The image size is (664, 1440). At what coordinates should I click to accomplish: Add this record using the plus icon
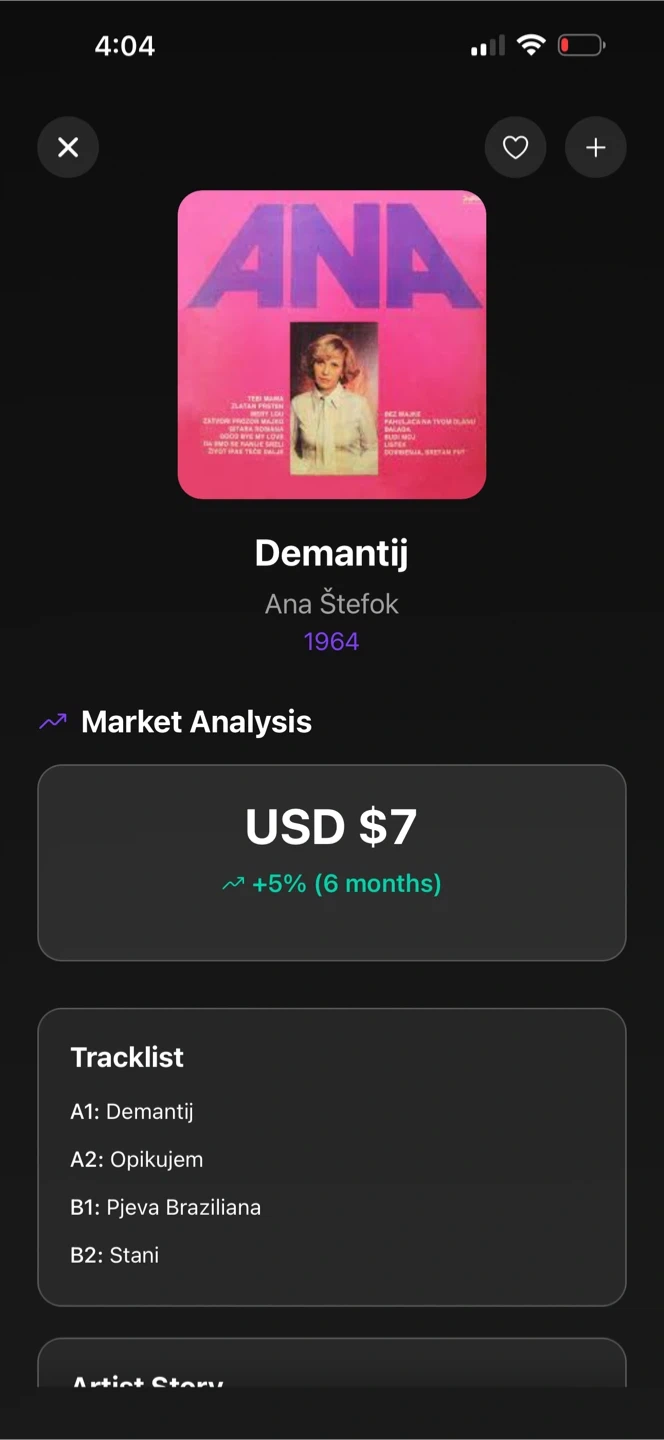596,148
